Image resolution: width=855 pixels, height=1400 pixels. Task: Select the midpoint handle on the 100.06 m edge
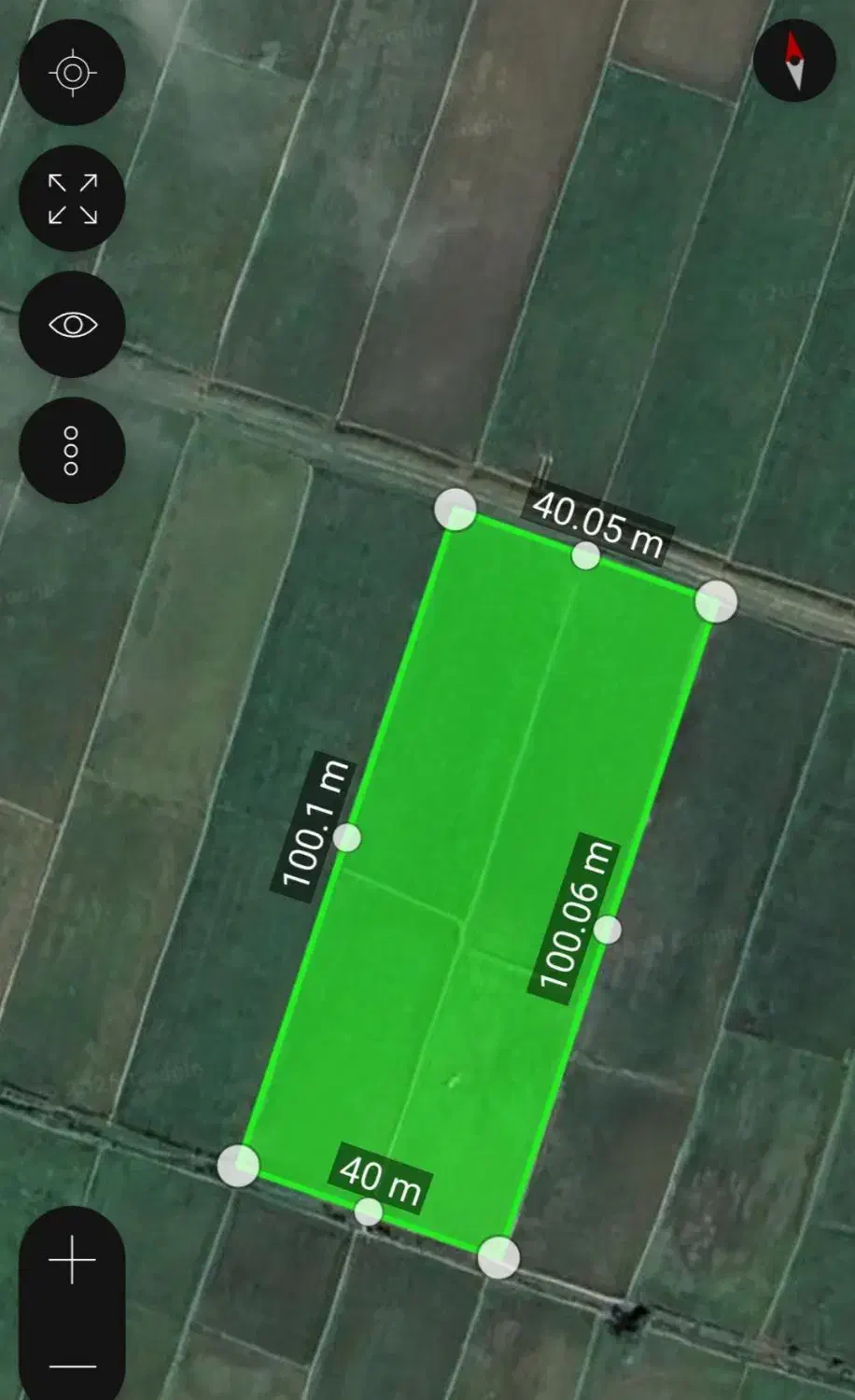point(607,929)
